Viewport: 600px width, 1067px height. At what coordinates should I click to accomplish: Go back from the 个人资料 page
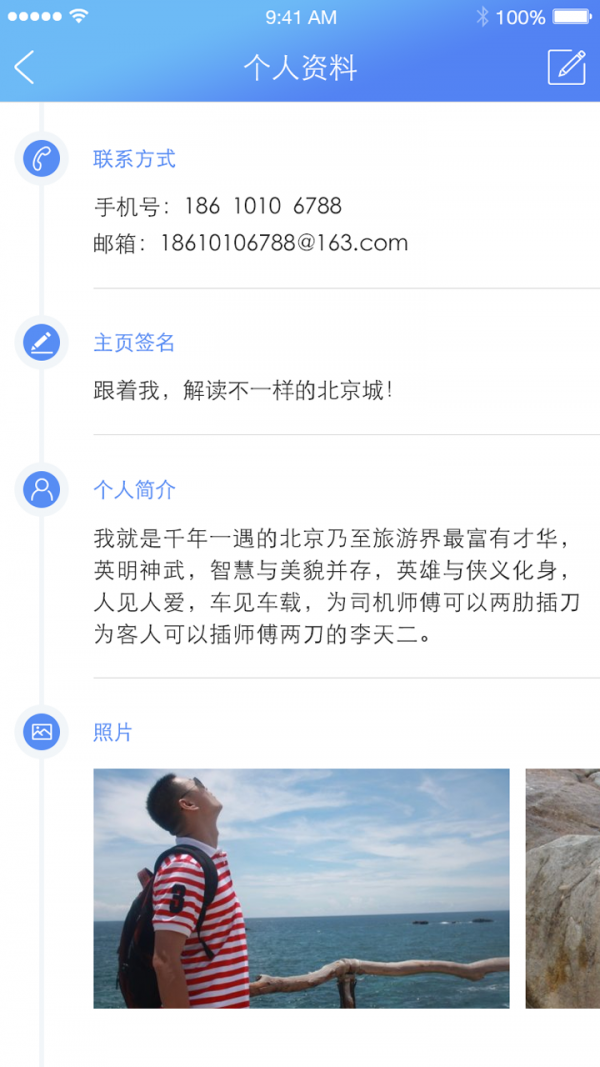(25, 67)
